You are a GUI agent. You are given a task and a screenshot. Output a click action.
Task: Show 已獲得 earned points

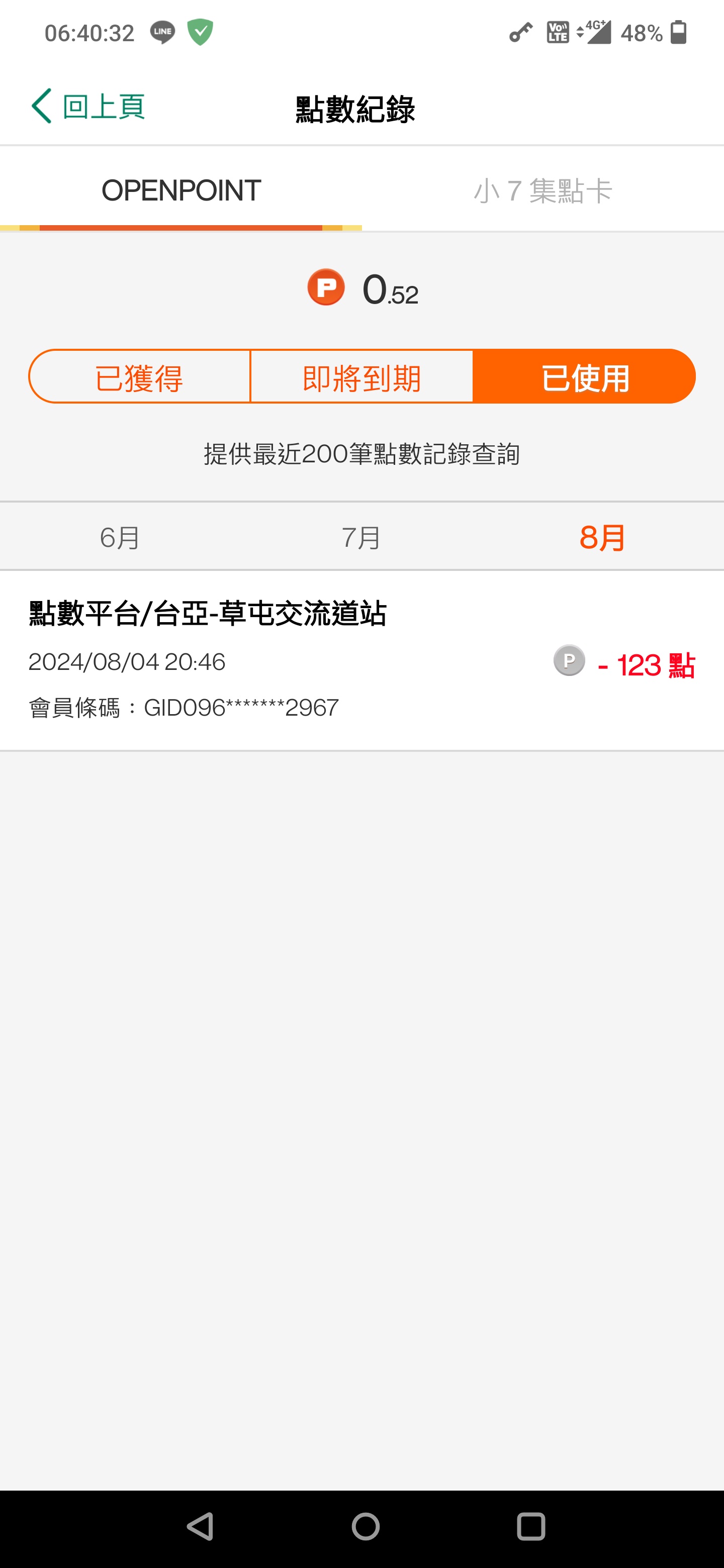139,377
